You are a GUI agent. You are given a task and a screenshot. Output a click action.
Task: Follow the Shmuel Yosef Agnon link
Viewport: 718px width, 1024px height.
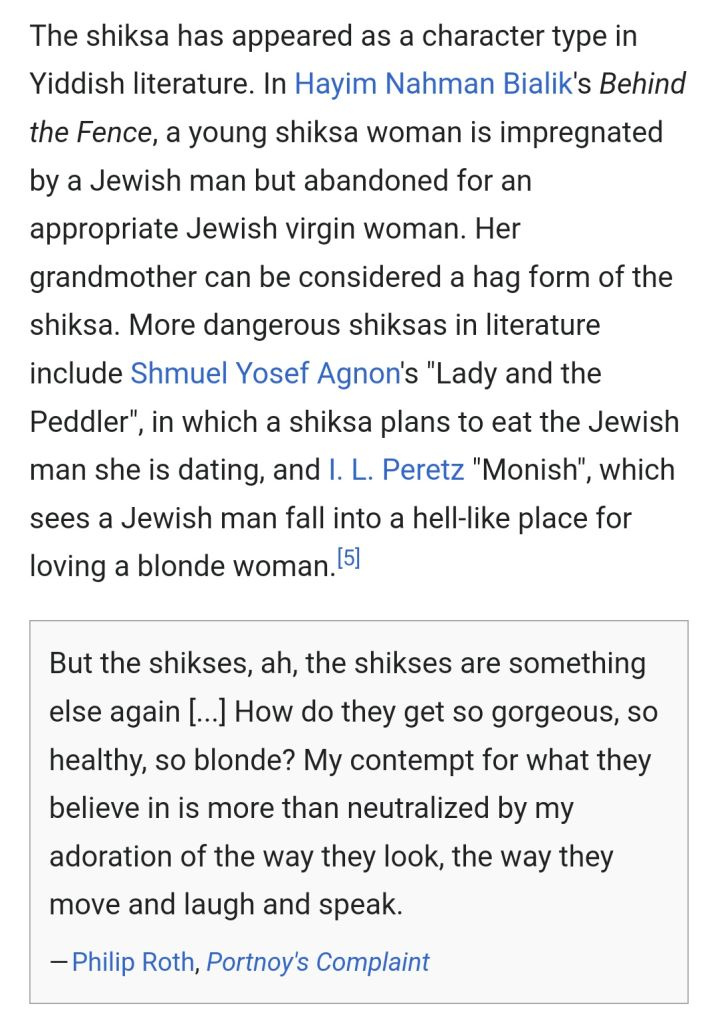pyautogui.click(x=265, y=374)
